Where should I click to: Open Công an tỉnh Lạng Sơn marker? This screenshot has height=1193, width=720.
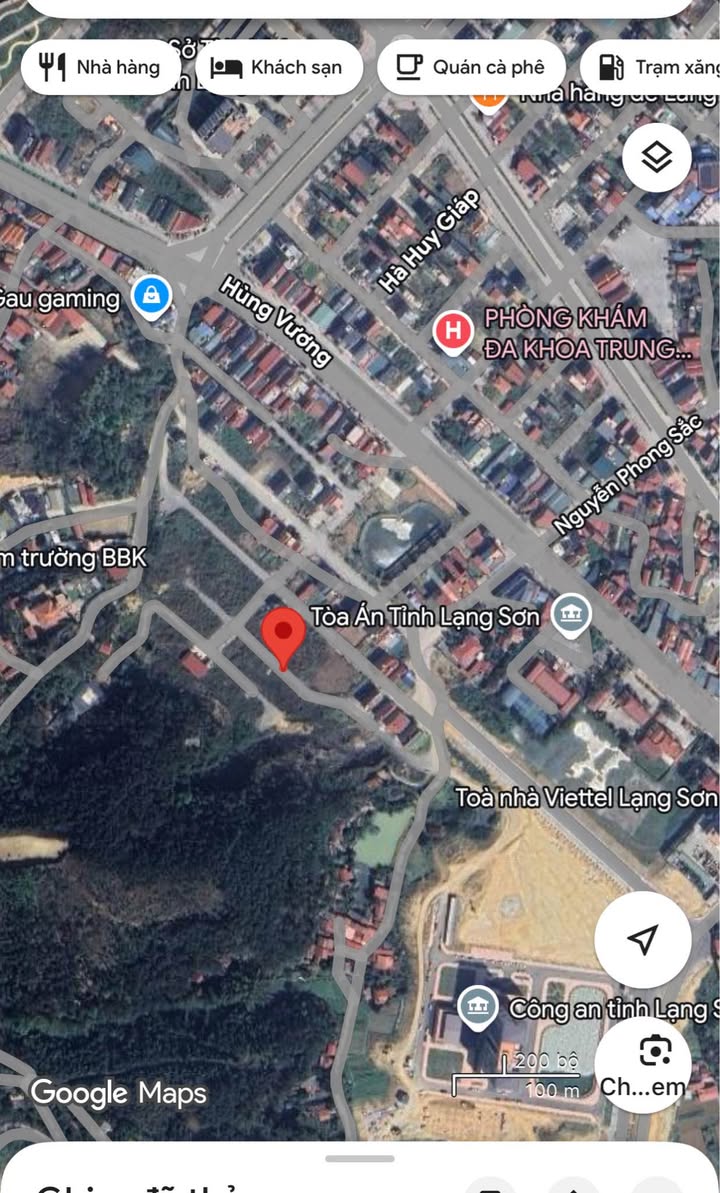pyautogui.click(x=478, y=1010)
